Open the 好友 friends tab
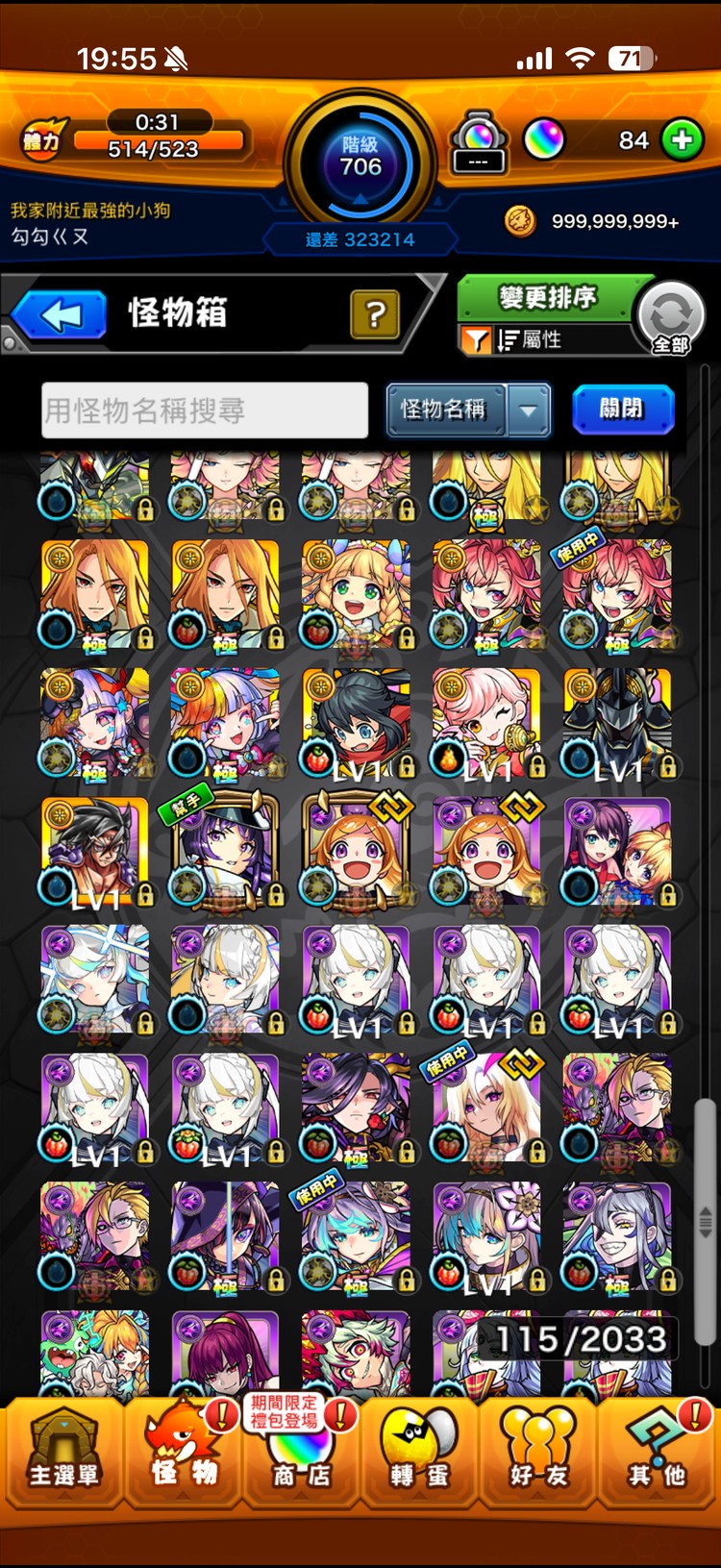 [x=538, y=1454]
